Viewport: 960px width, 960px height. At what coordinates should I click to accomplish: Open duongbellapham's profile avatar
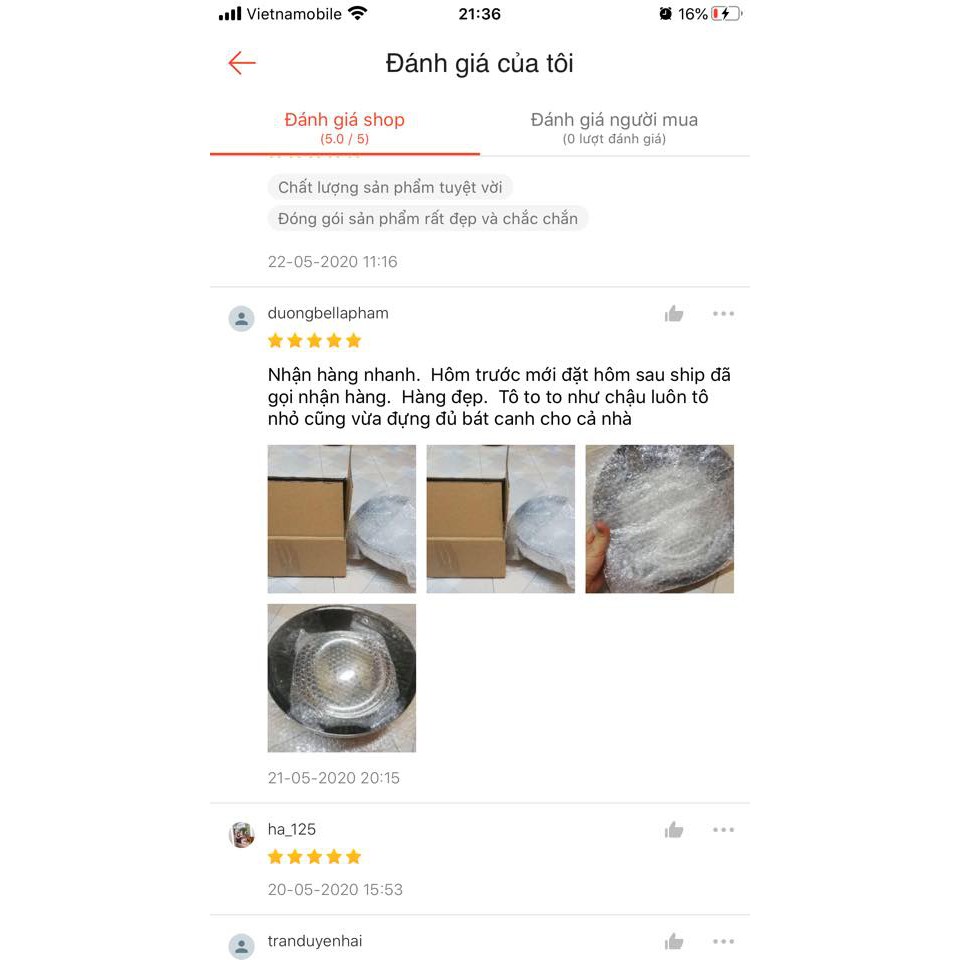241,319
